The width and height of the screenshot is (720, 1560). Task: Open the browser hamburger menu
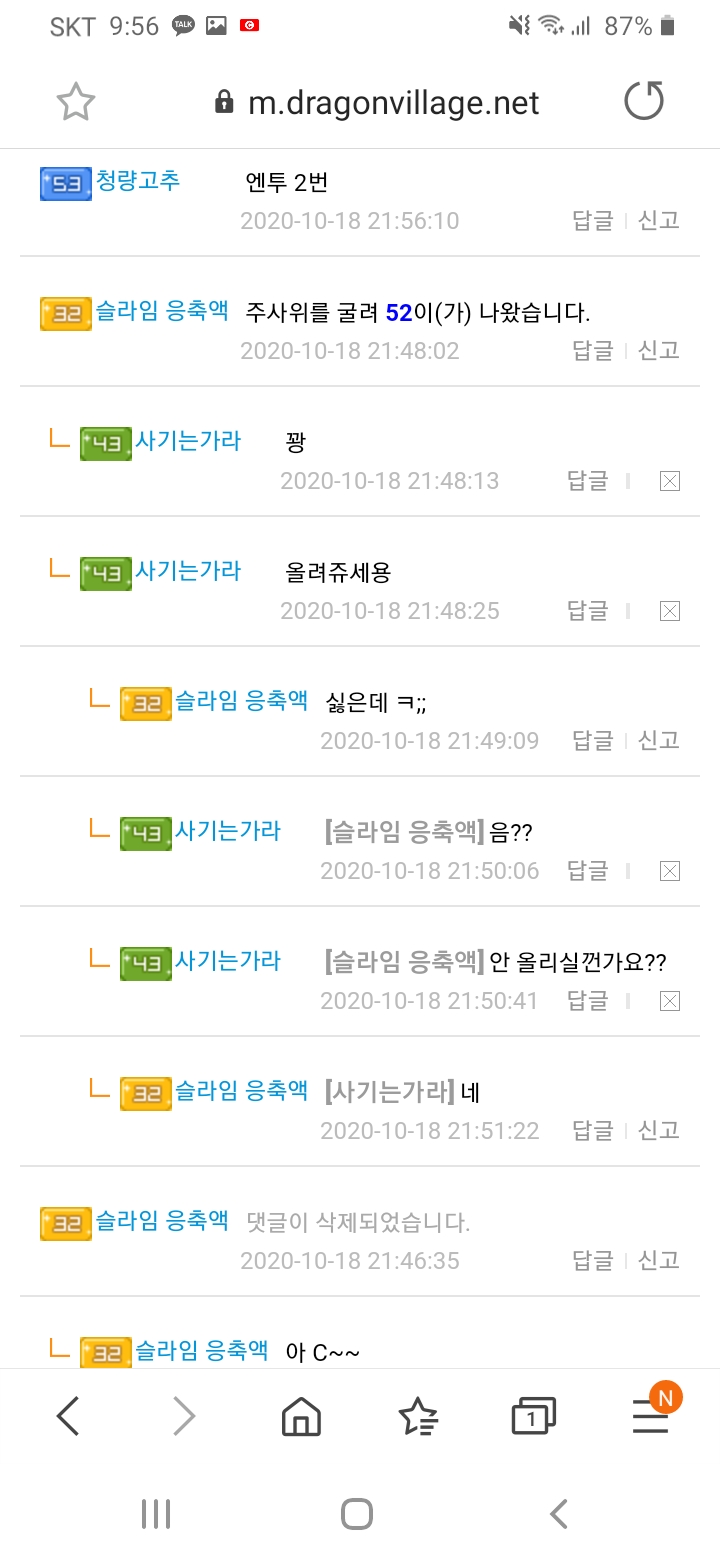click(x=651, y=1416)
